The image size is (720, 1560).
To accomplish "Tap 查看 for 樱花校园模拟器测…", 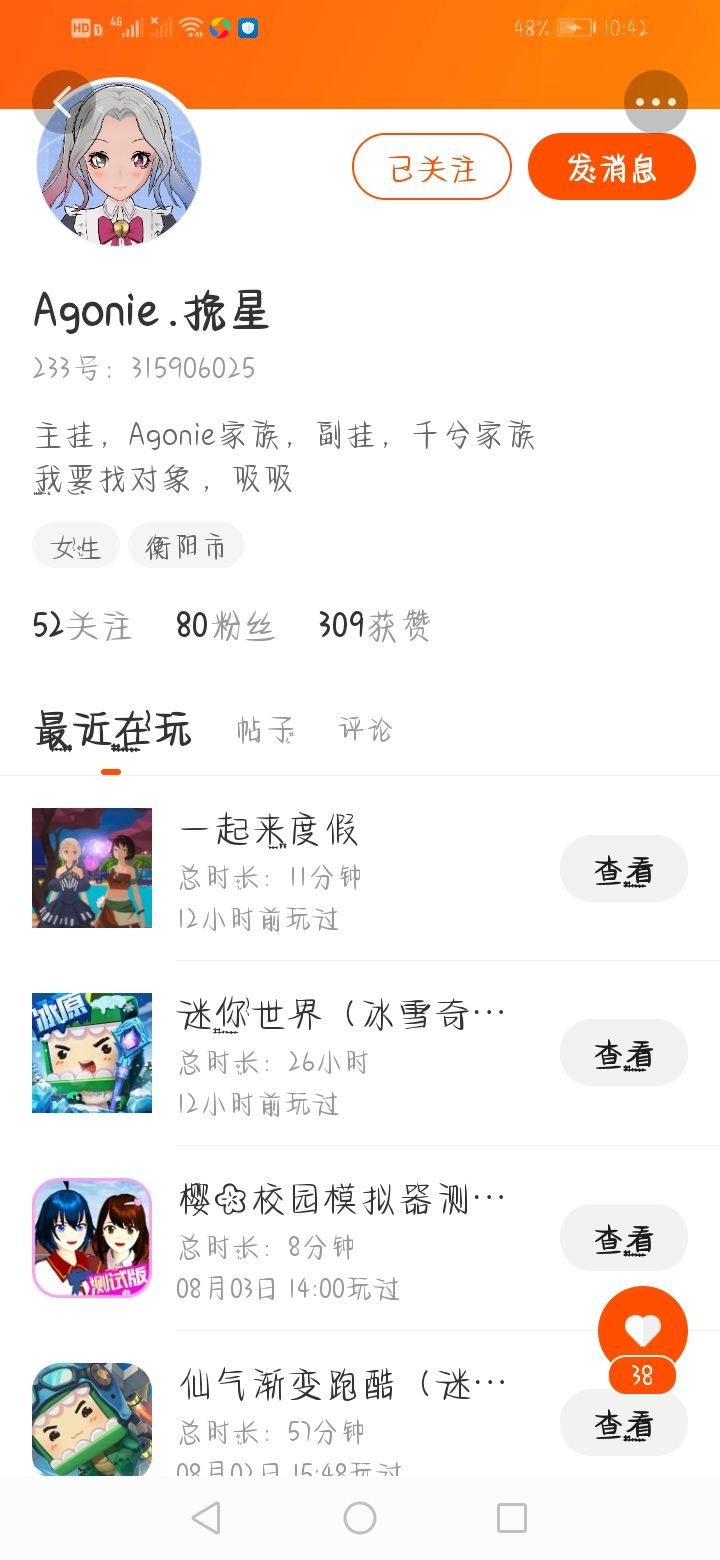I will (x=623, y=1238).
